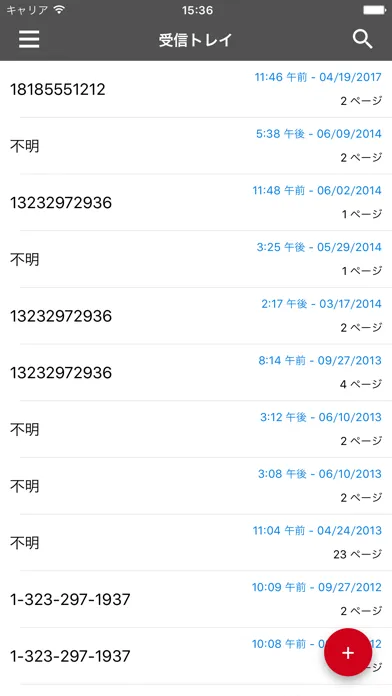Open 1-323-297-1937 fax received 10:08 午前

click(x=162, y=656)
